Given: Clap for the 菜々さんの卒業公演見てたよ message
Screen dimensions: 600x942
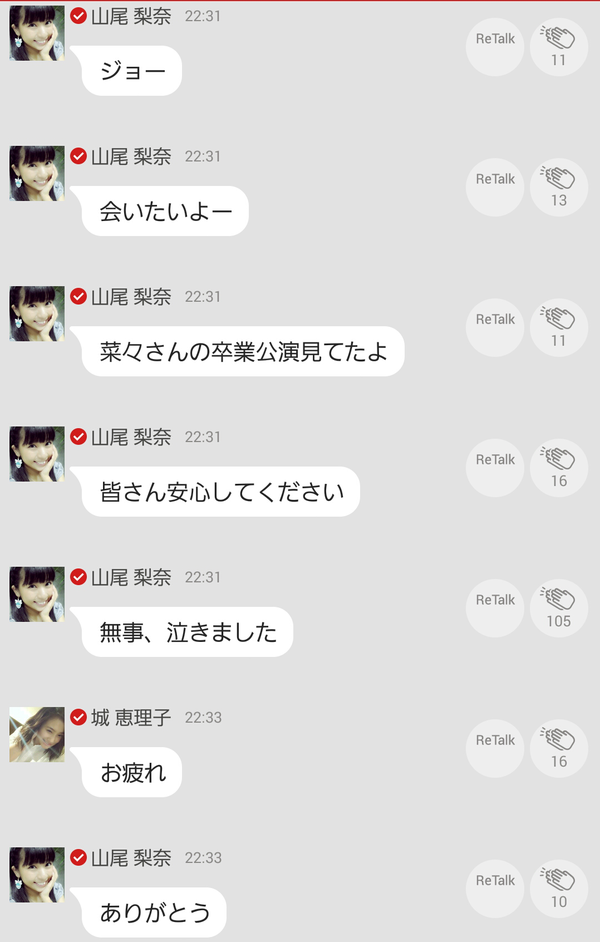Looking at the screenshot, I should tap(558, 327).
